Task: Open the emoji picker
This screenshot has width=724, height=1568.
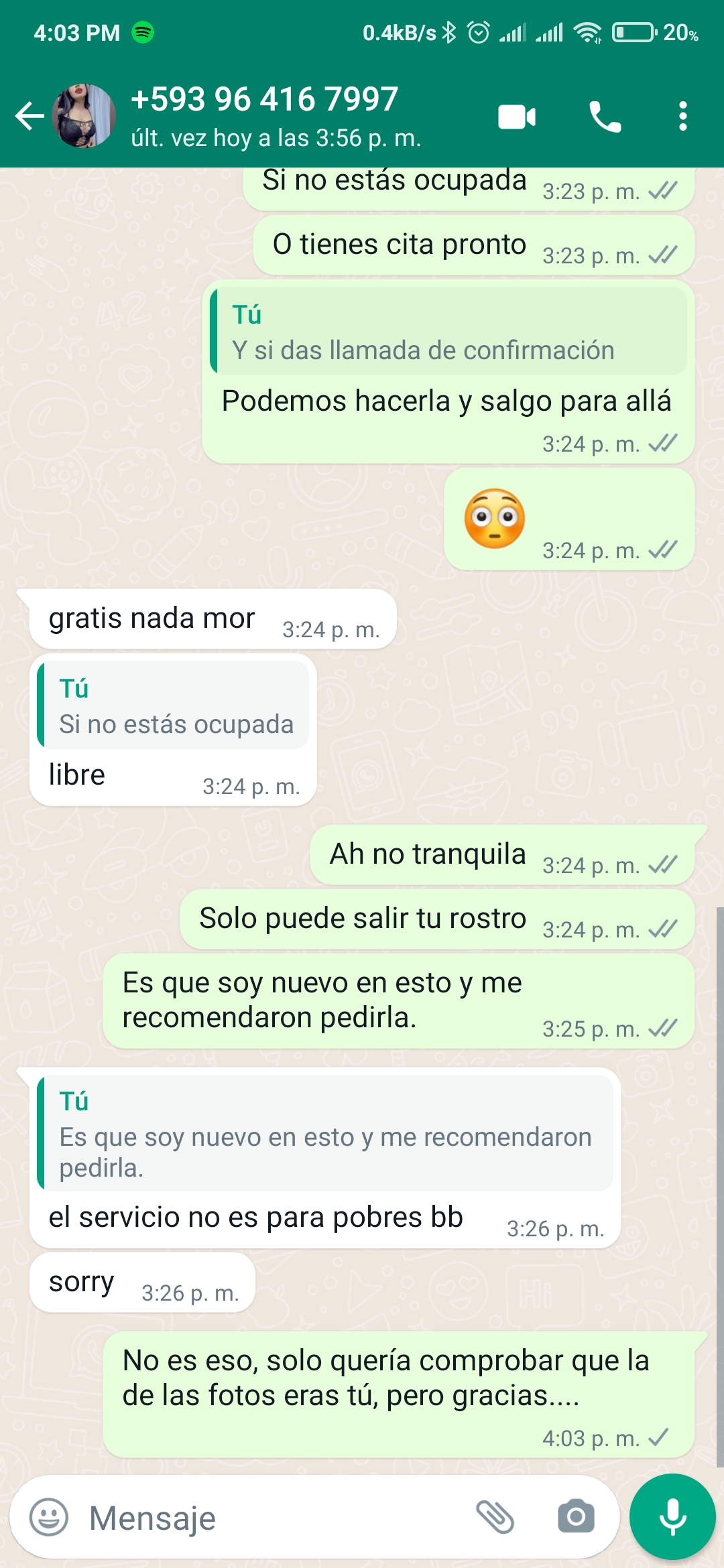Action: click(x=49, y=1517)
